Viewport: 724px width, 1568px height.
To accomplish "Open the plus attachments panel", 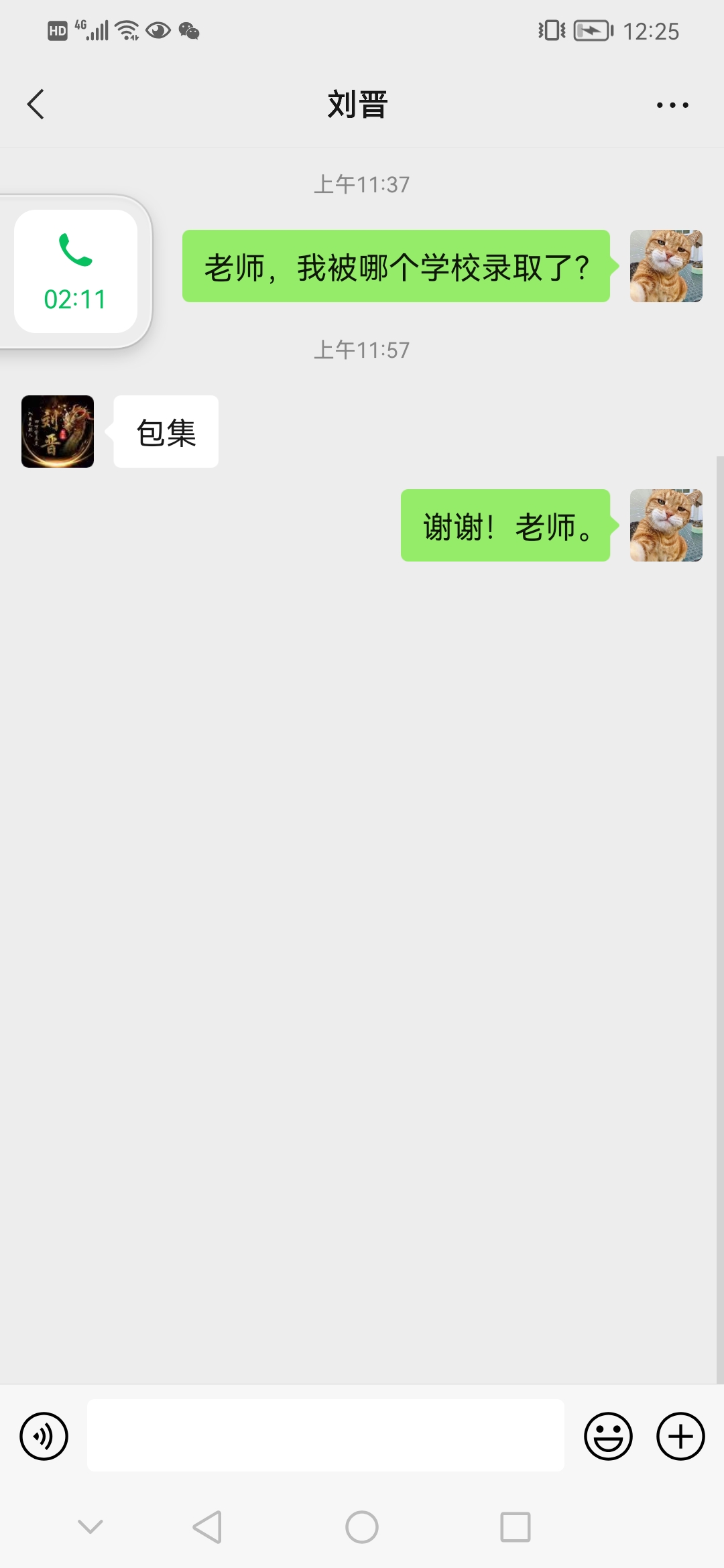I will coord(680,1436).
